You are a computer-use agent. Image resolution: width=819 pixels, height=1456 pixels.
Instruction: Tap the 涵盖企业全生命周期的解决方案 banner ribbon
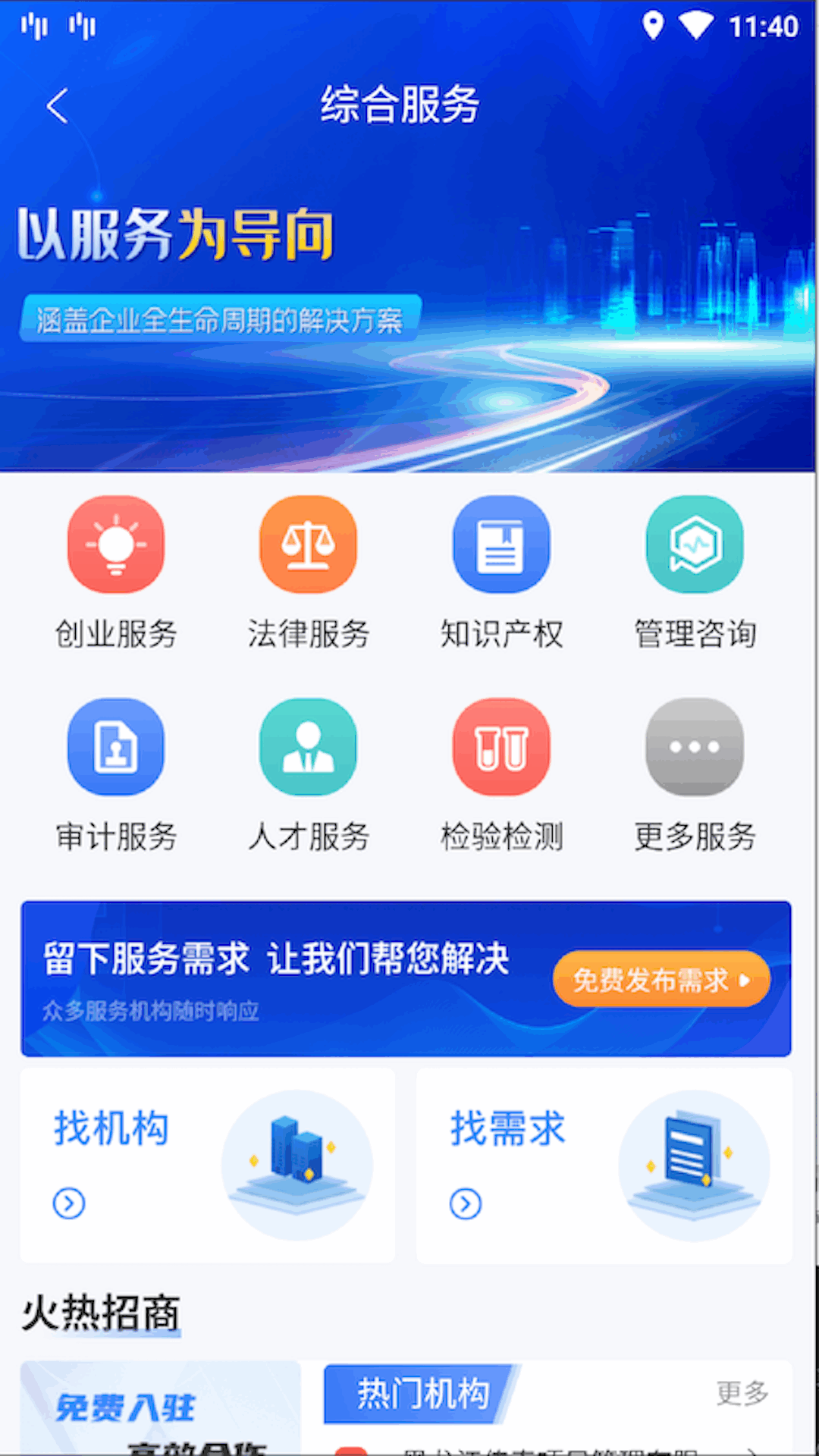[x=220, y=318]
